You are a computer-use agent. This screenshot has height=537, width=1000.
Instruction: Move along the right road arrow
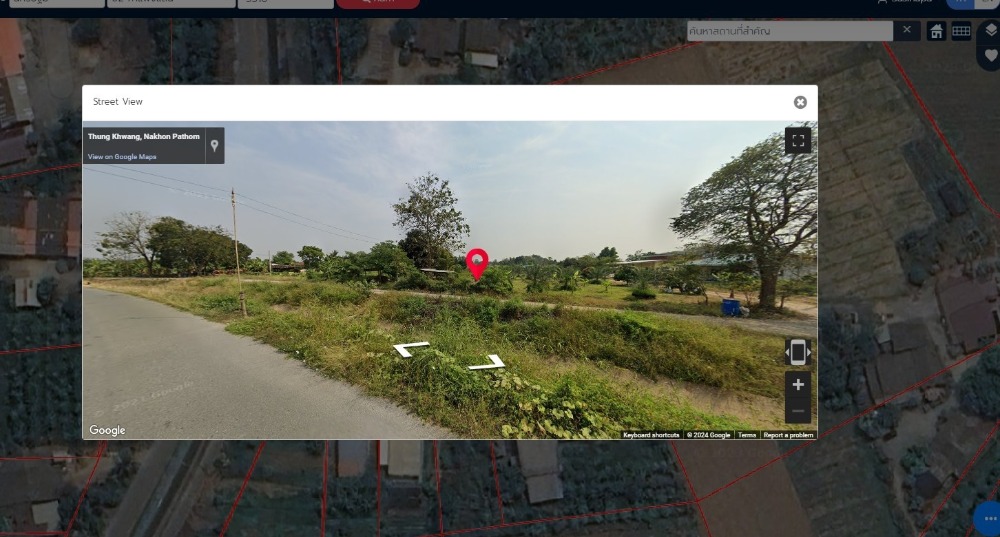(x=487, y=362)
